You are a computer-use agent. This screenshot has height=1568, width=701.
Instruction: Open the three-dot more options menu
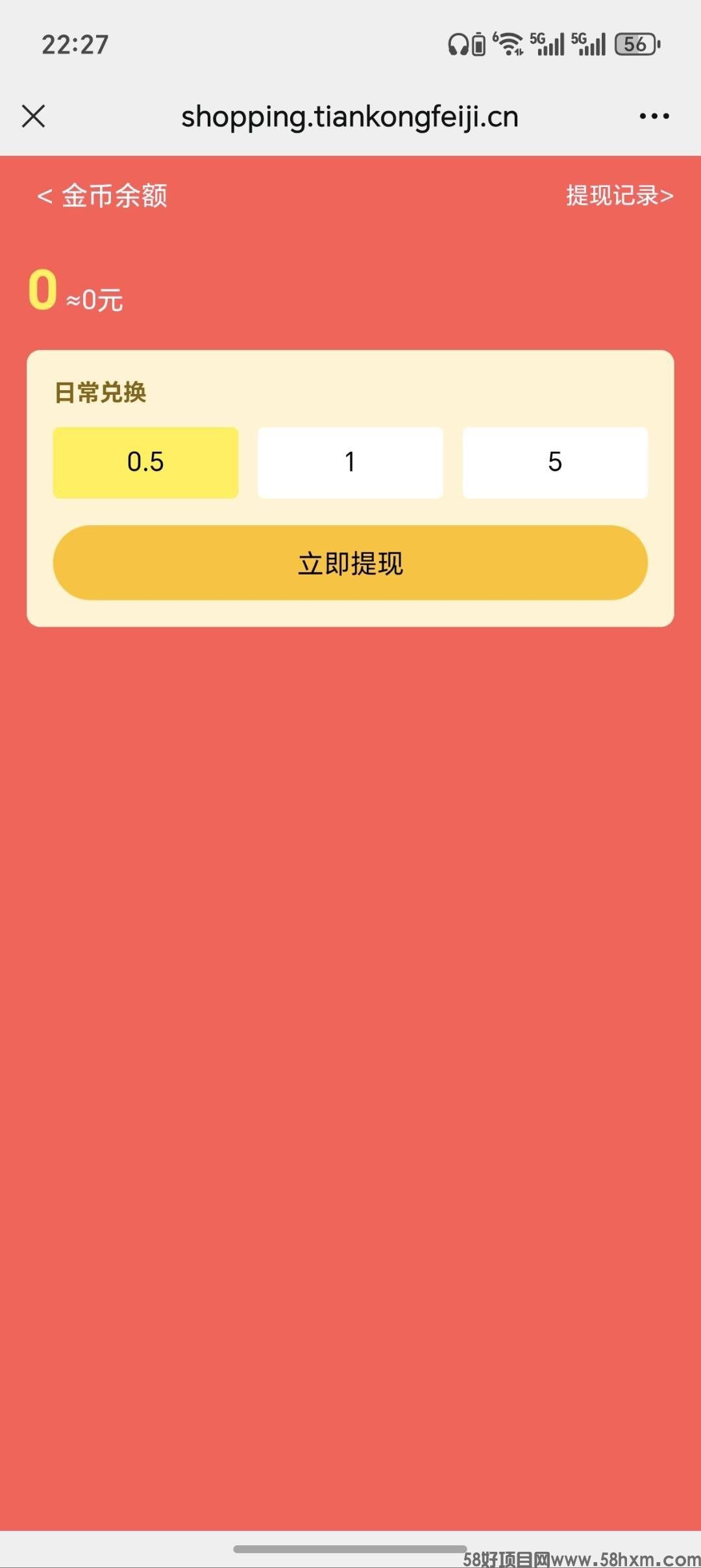click(654, 116)
